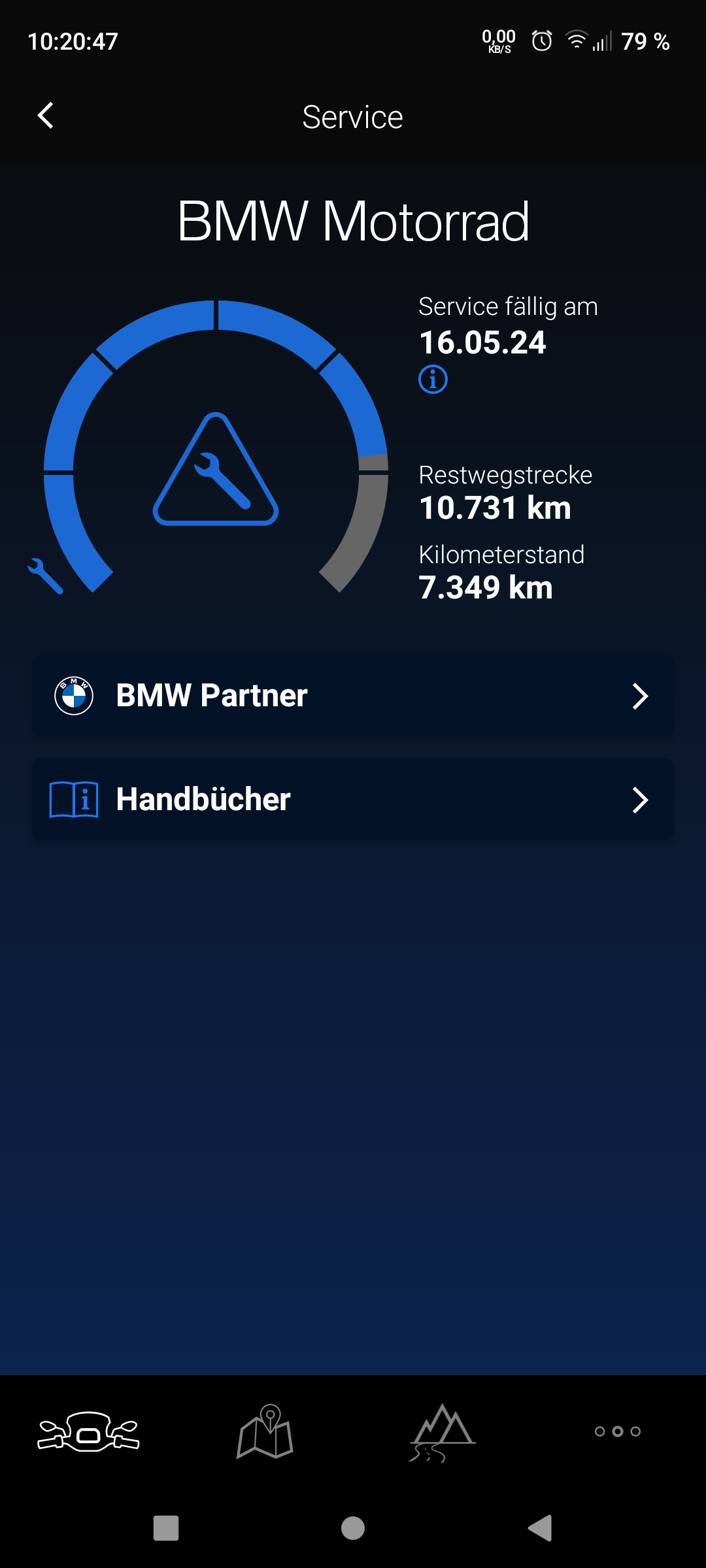Switch to the map navigation tab
706x1568 pixels.
[x=265, y=1431]
